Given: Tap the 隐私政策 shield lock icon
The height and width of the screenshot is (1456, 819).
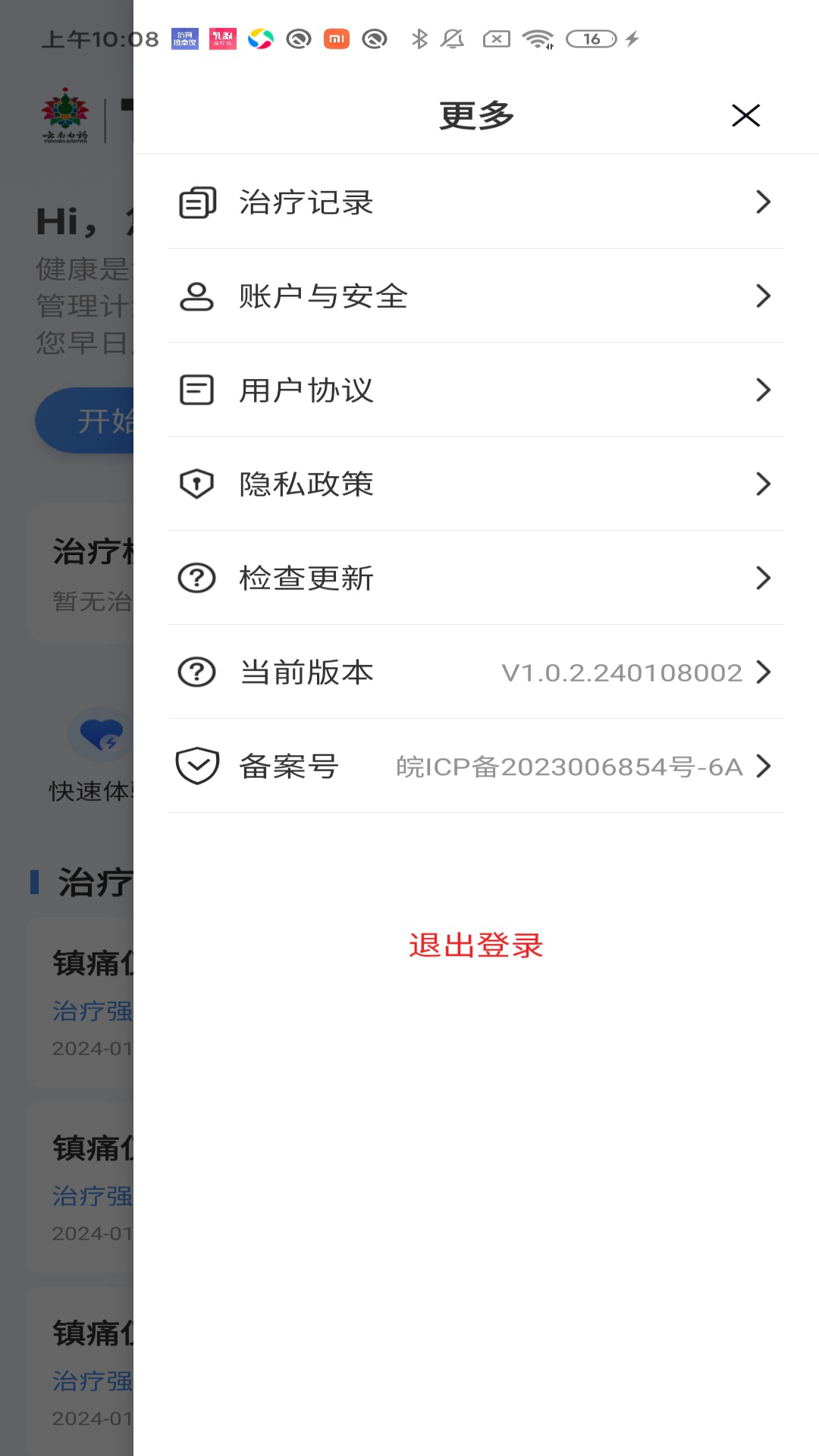Looking at the screenshot, I should [x=196, y=485].
